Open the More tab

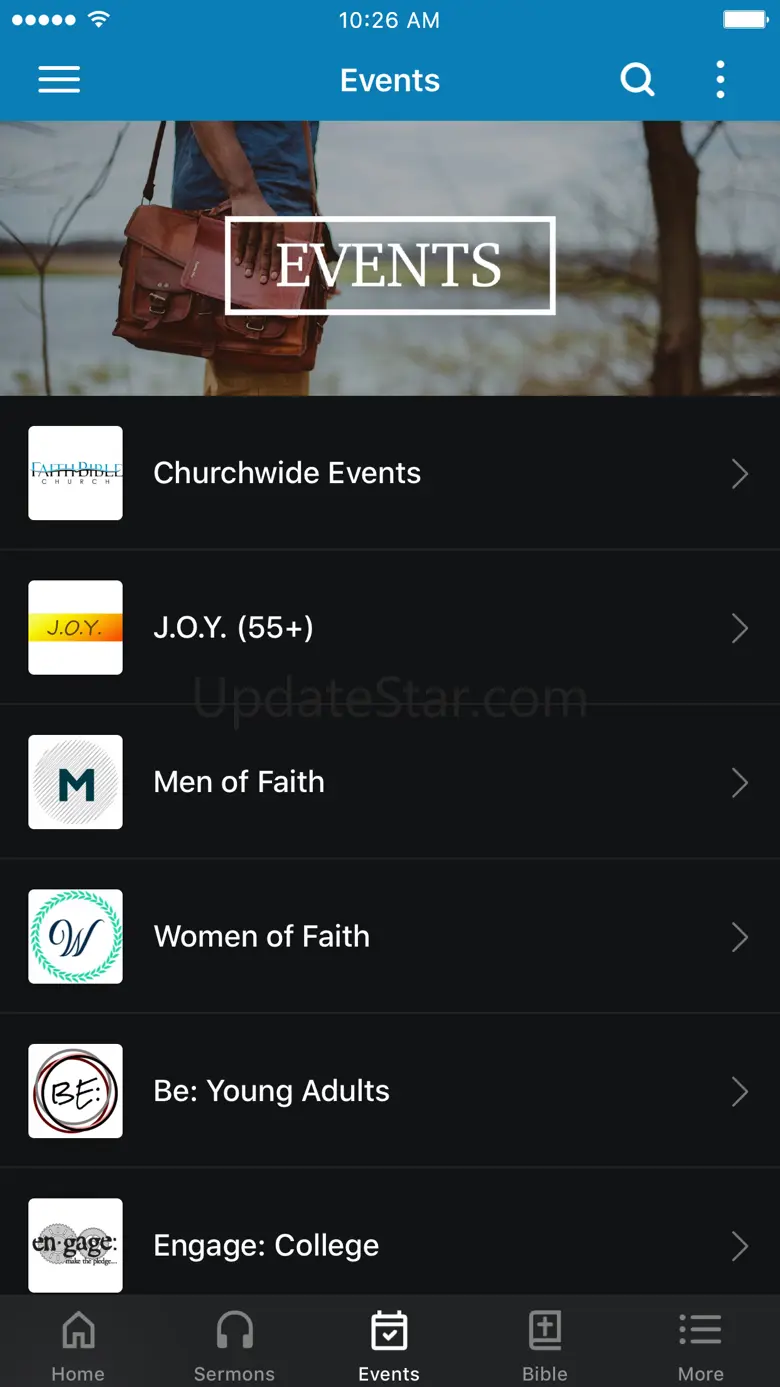(x=700, y=1345)
